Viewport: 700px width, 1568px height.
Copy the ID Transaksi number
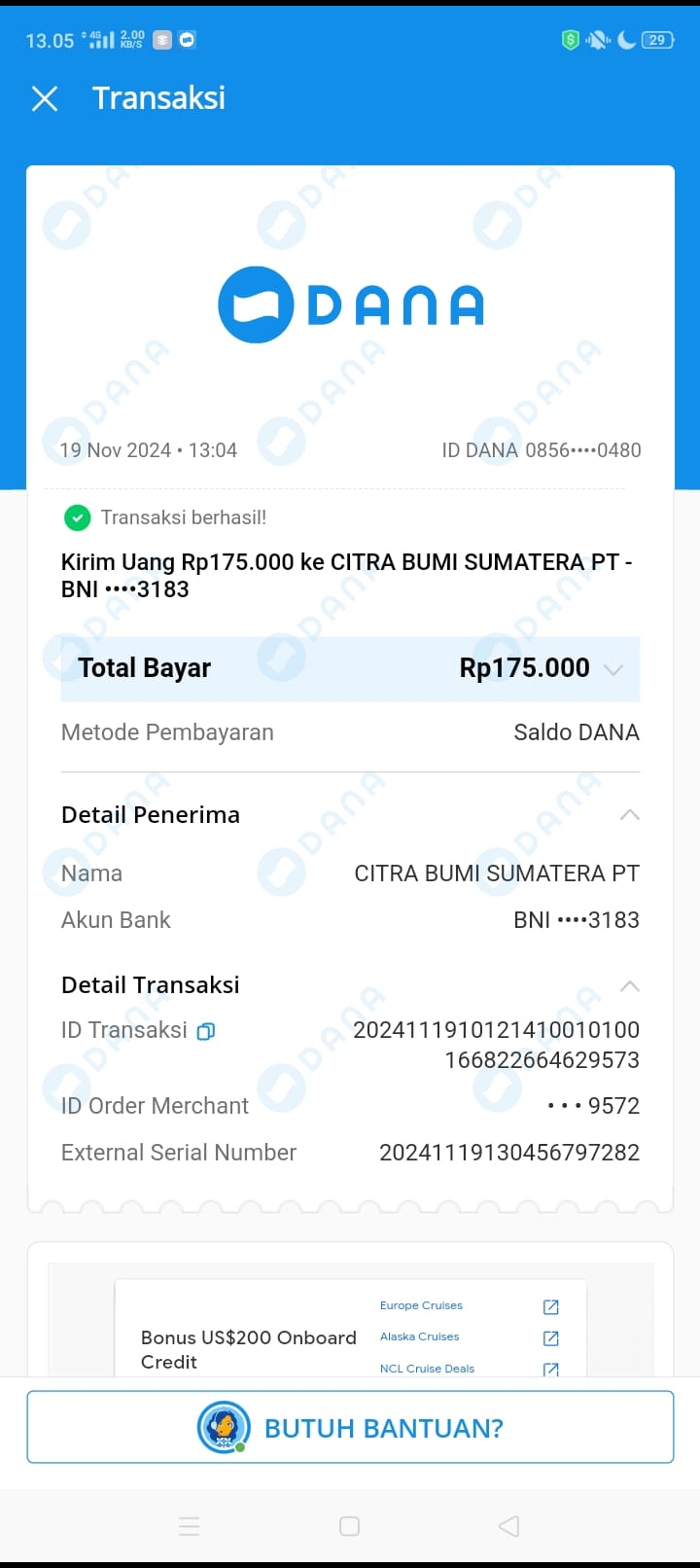206,1031
